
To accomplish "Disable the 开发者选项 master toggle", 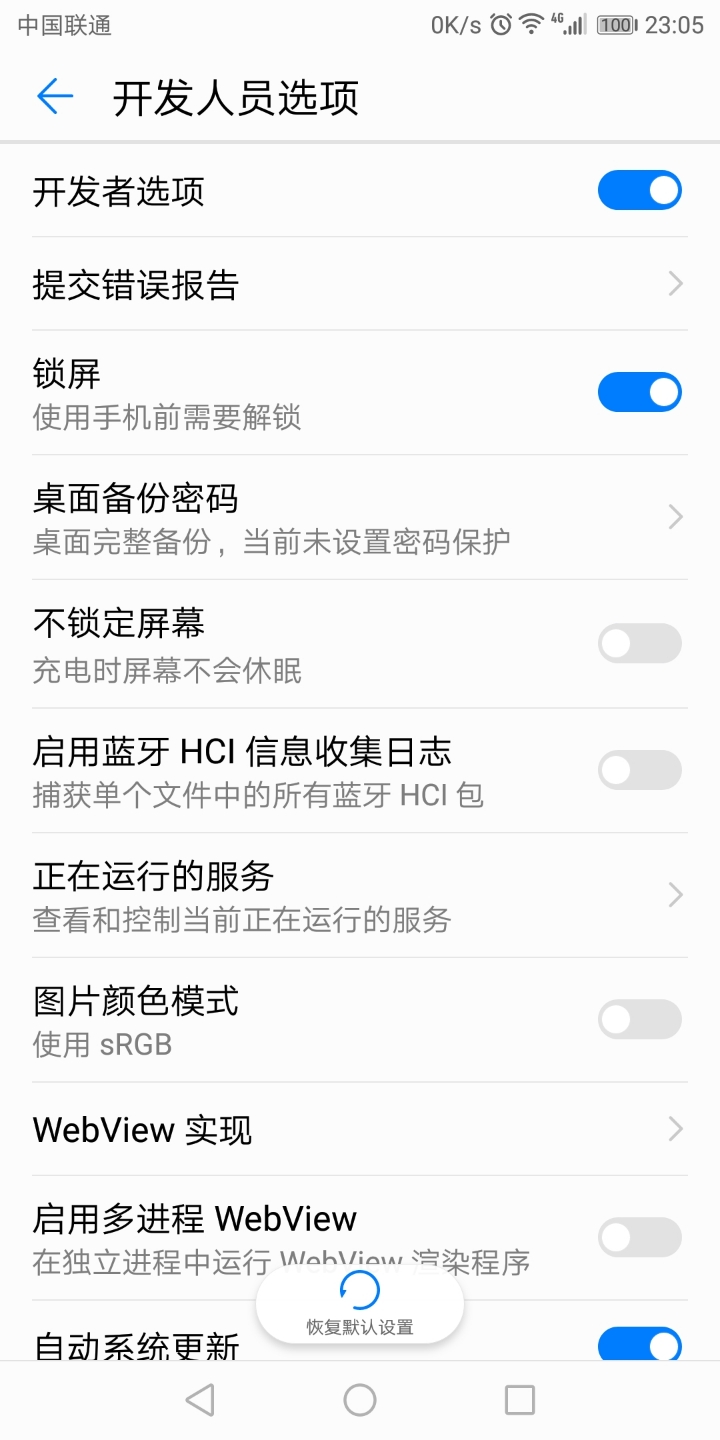I will point(639,190).
